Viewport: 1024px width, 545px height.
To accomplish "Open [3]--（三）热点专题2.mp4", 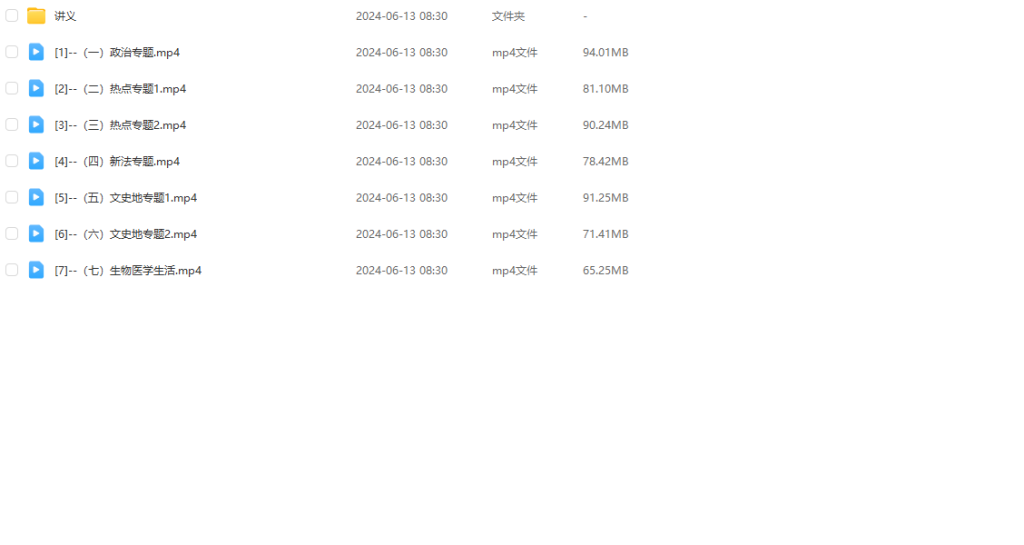I will [x=120, y=125].
